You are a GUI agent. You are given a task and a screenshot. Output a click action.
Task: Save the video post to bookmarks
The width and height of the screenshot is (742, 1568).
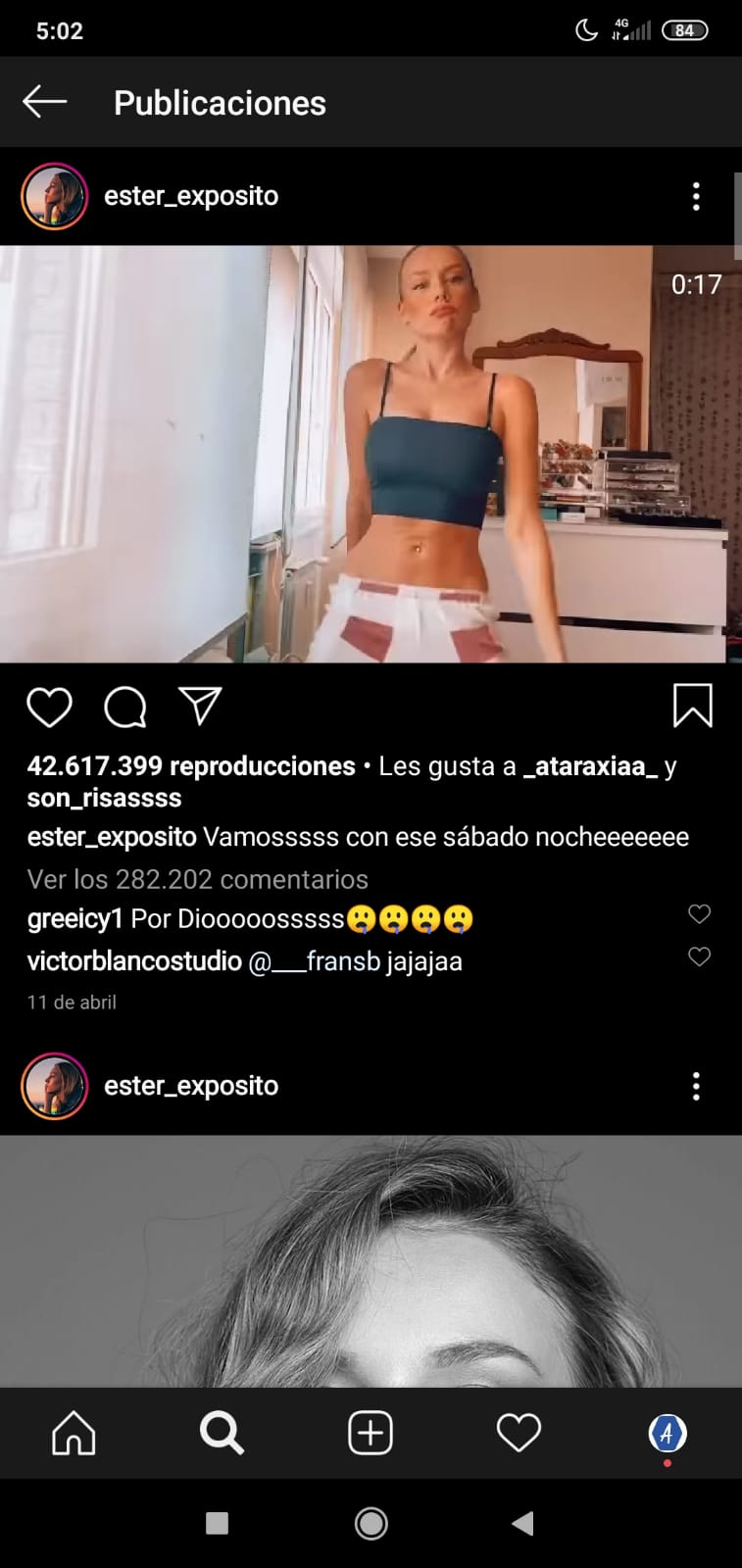pyautogui.click(x=692, y=706)
